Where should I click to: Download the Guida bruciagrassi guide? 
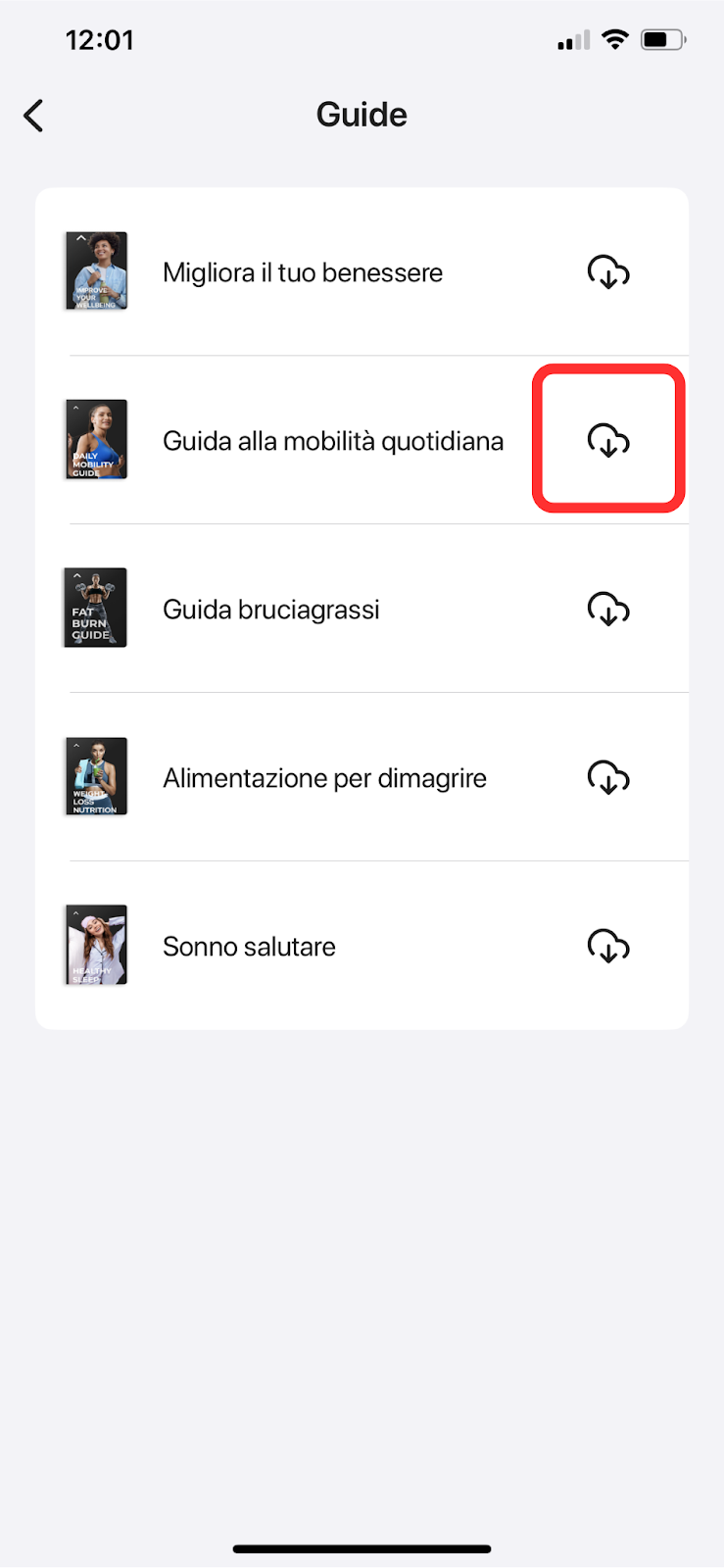click(608, 610)
